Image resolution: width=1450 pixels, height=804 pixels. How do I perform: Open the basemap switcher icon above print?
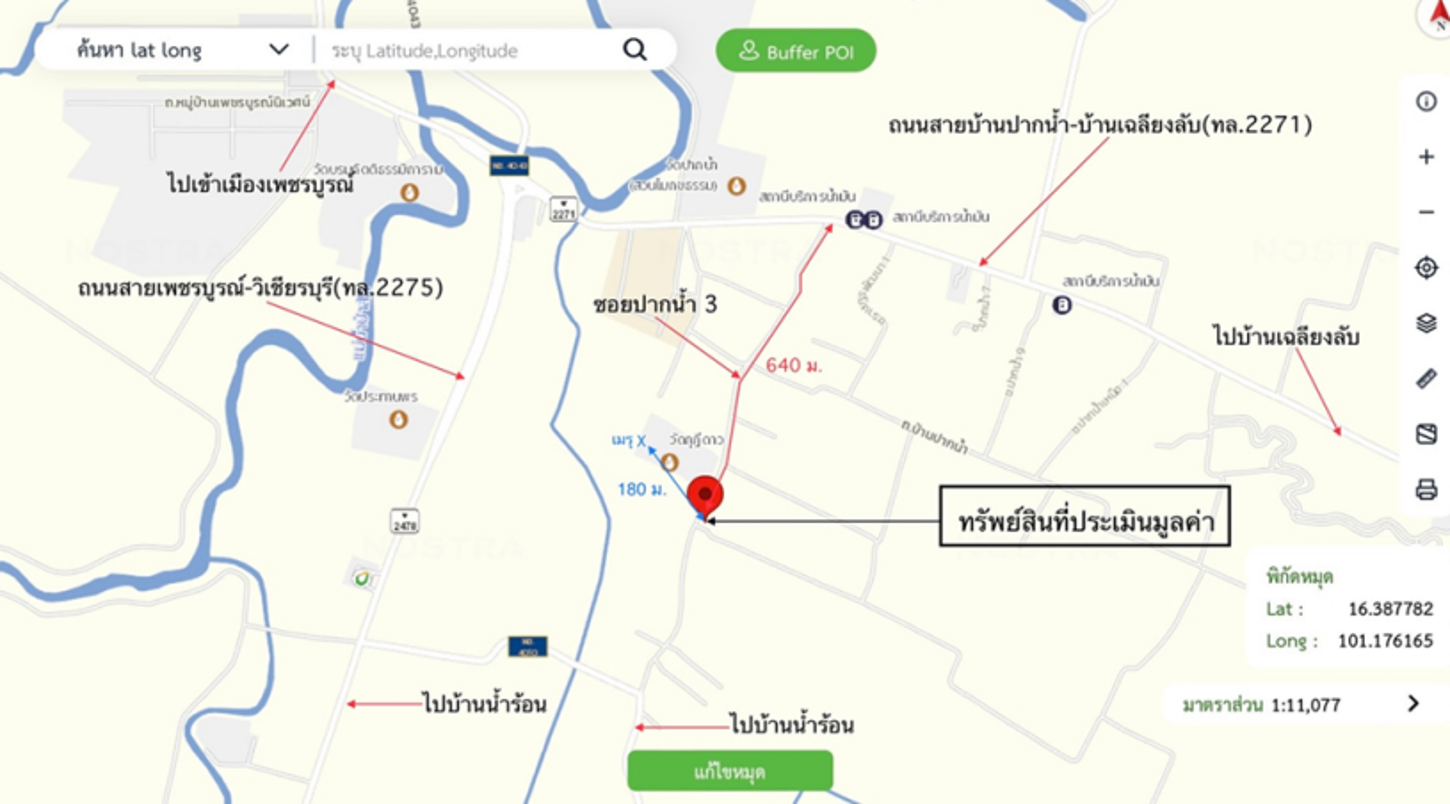coord(1426,434)
